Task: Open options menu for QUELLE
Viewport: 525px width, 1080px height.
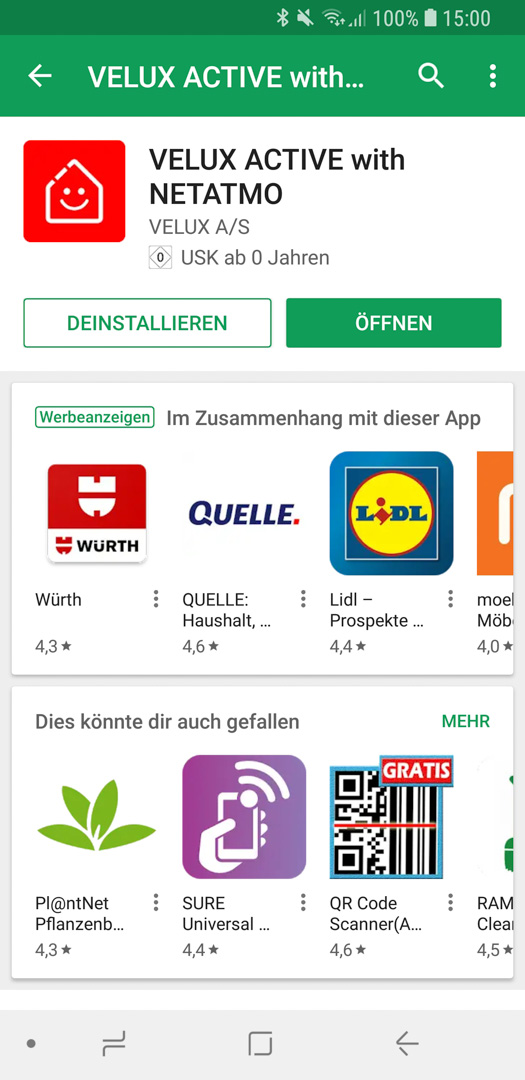Action: point(303,599)
